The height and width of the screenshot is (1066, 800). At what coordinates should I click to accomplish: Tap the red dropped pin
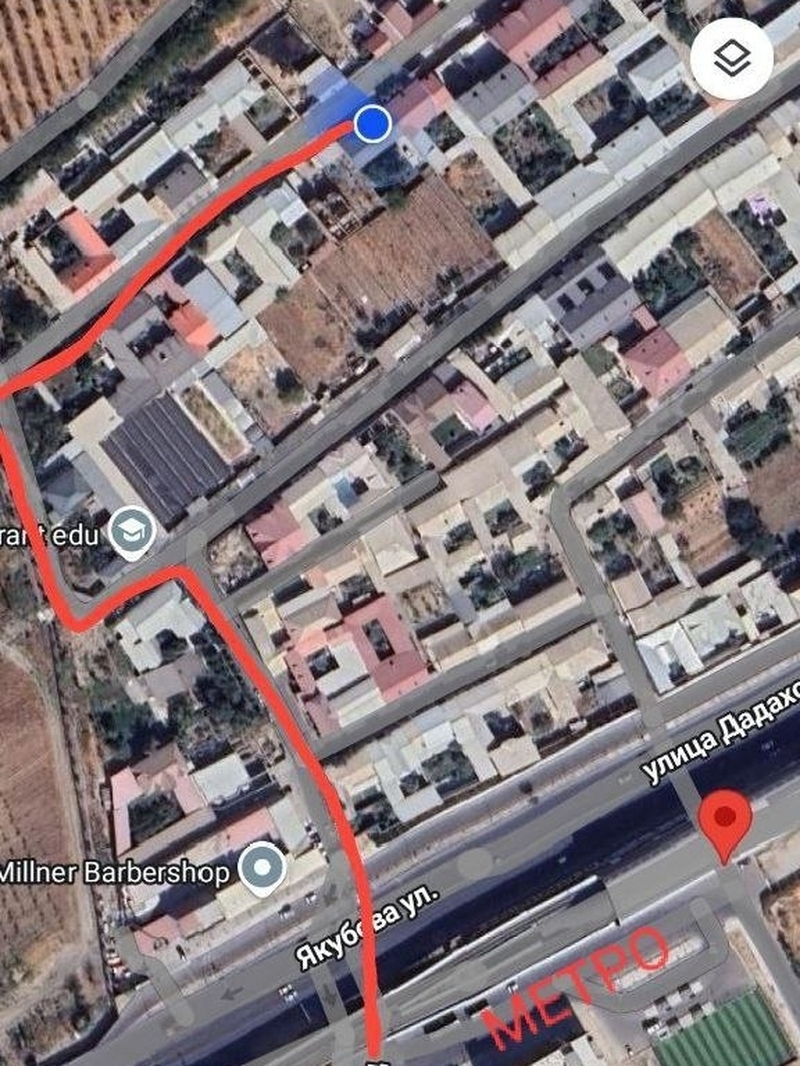pos(725,821)
